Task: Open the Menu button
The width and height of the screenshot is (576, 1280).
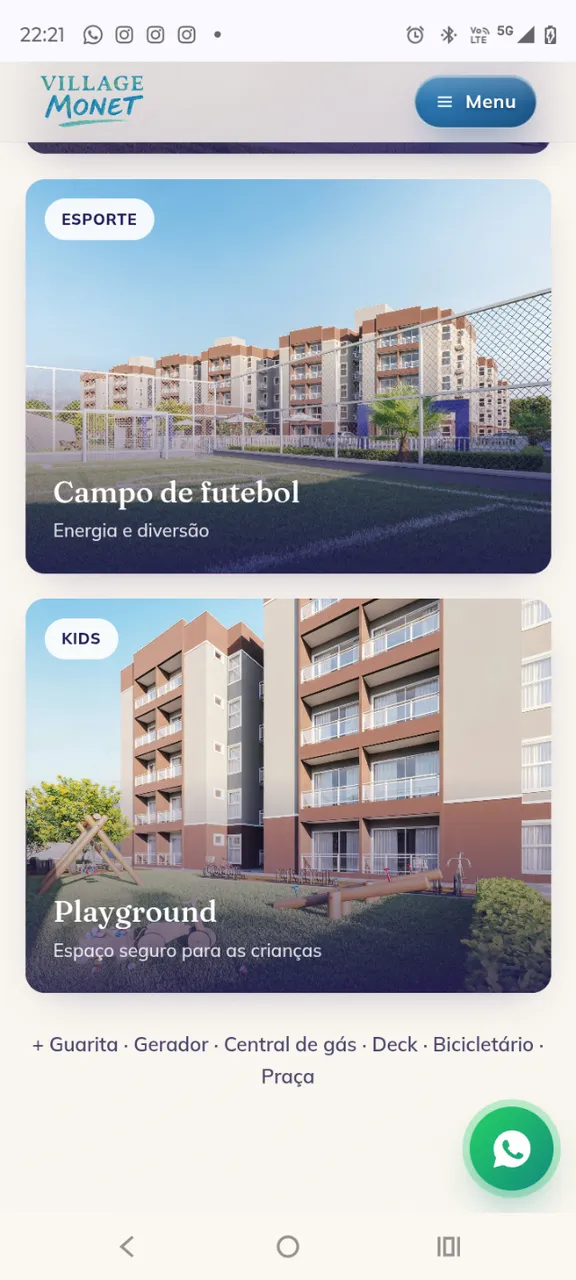Action: [x=475, y=102]
